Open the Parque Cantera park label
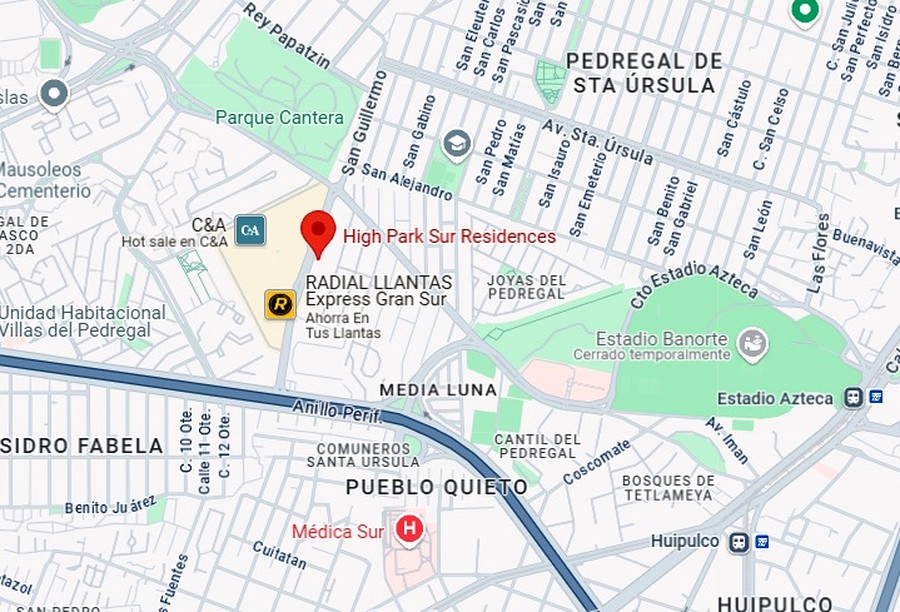This screenshot has width=900, height=612. click(279, 118)
